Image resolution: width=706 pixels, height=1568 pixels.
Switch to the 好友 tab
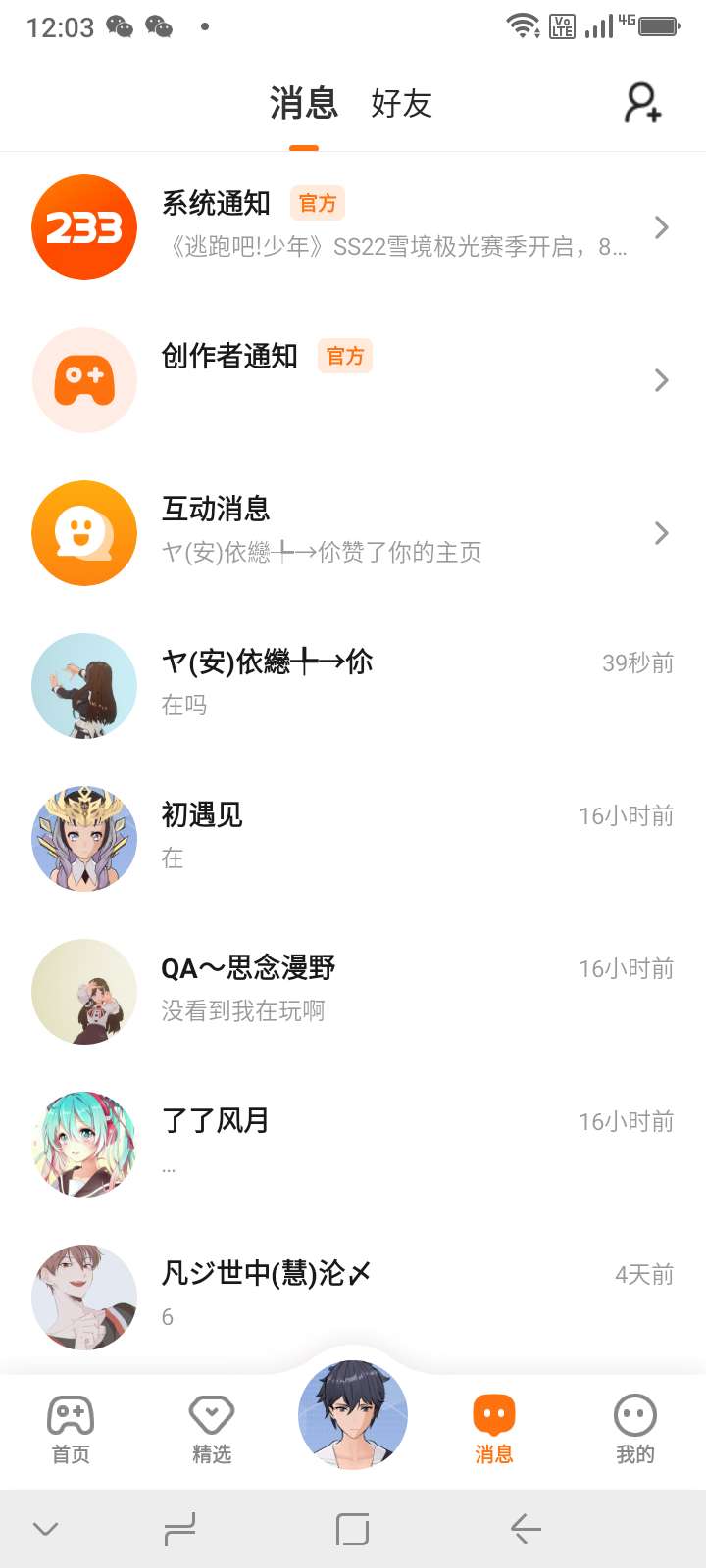pyautogui.click(x=401, y=103)
